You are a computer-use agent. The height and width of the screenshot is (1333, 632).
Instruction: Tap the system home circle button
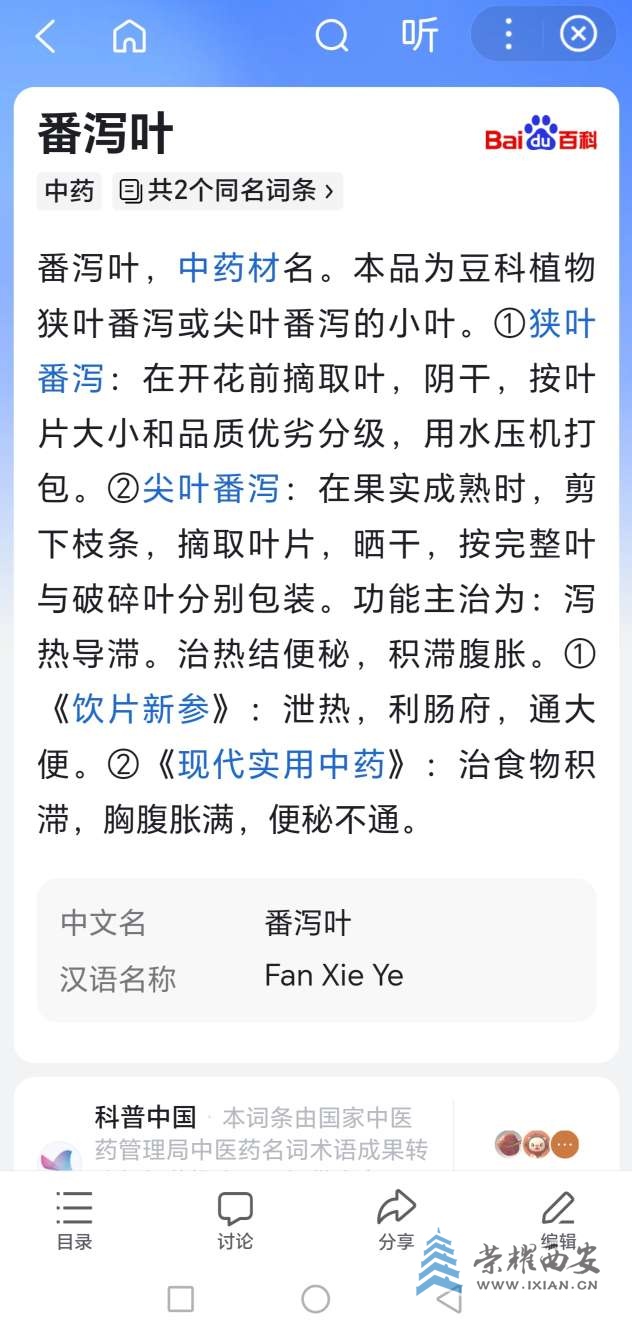[316, 1299]
